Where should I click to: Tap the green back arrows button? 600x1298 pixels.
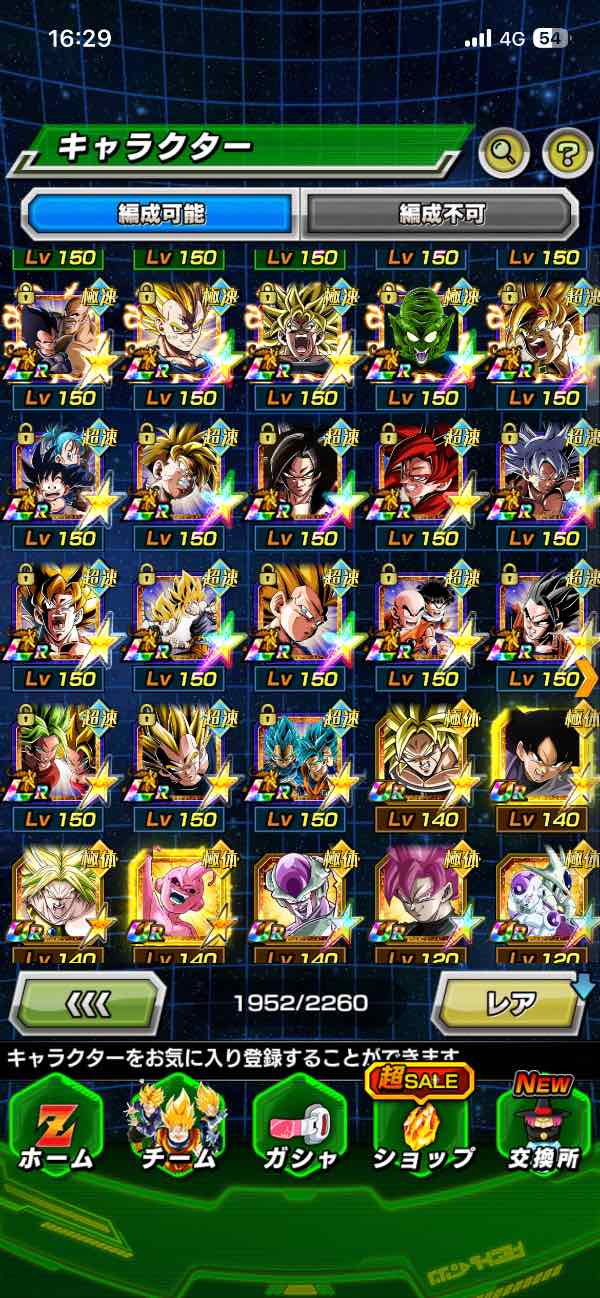coord(87,1001)
